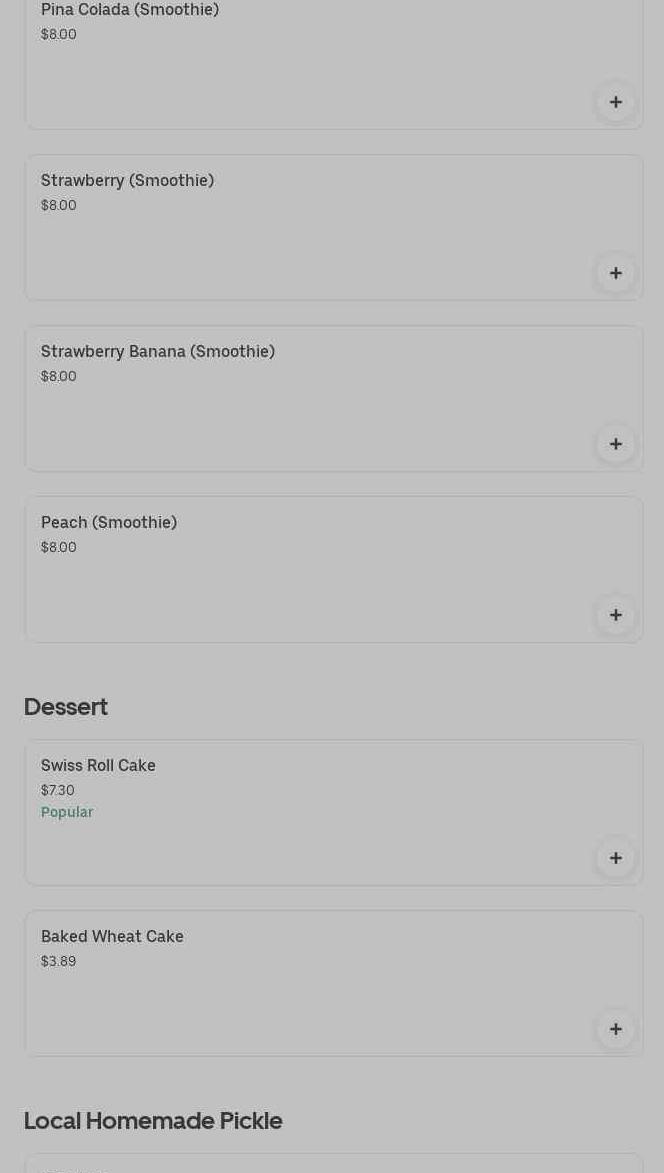Image resolution: width=664 pixels, height=1173 pixels.
Task: Add Strawberry Banana smoothie to cart
Action: click(x=615, y=444)
